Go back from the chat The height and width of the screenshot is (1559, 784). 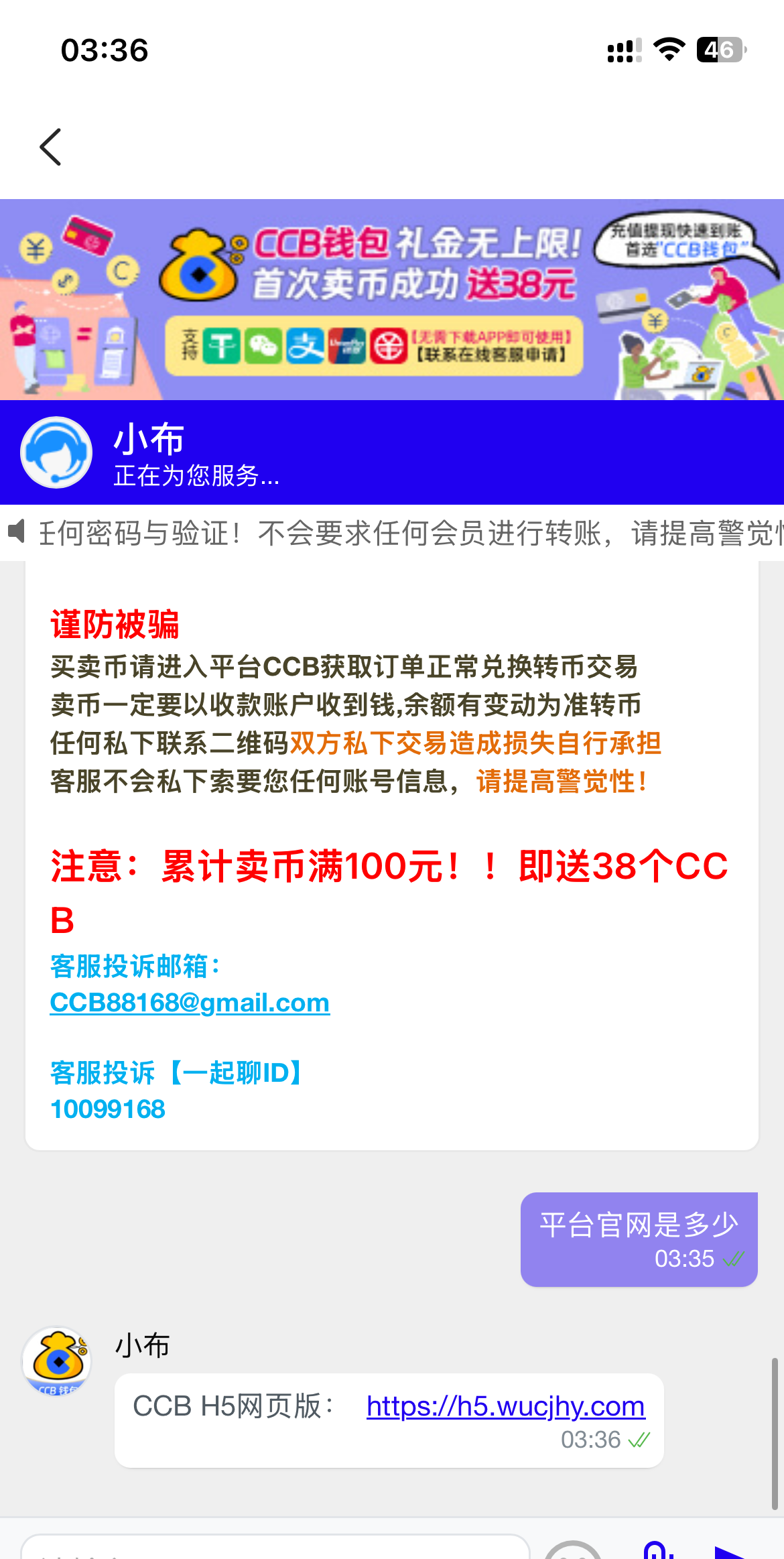[51, 147]
